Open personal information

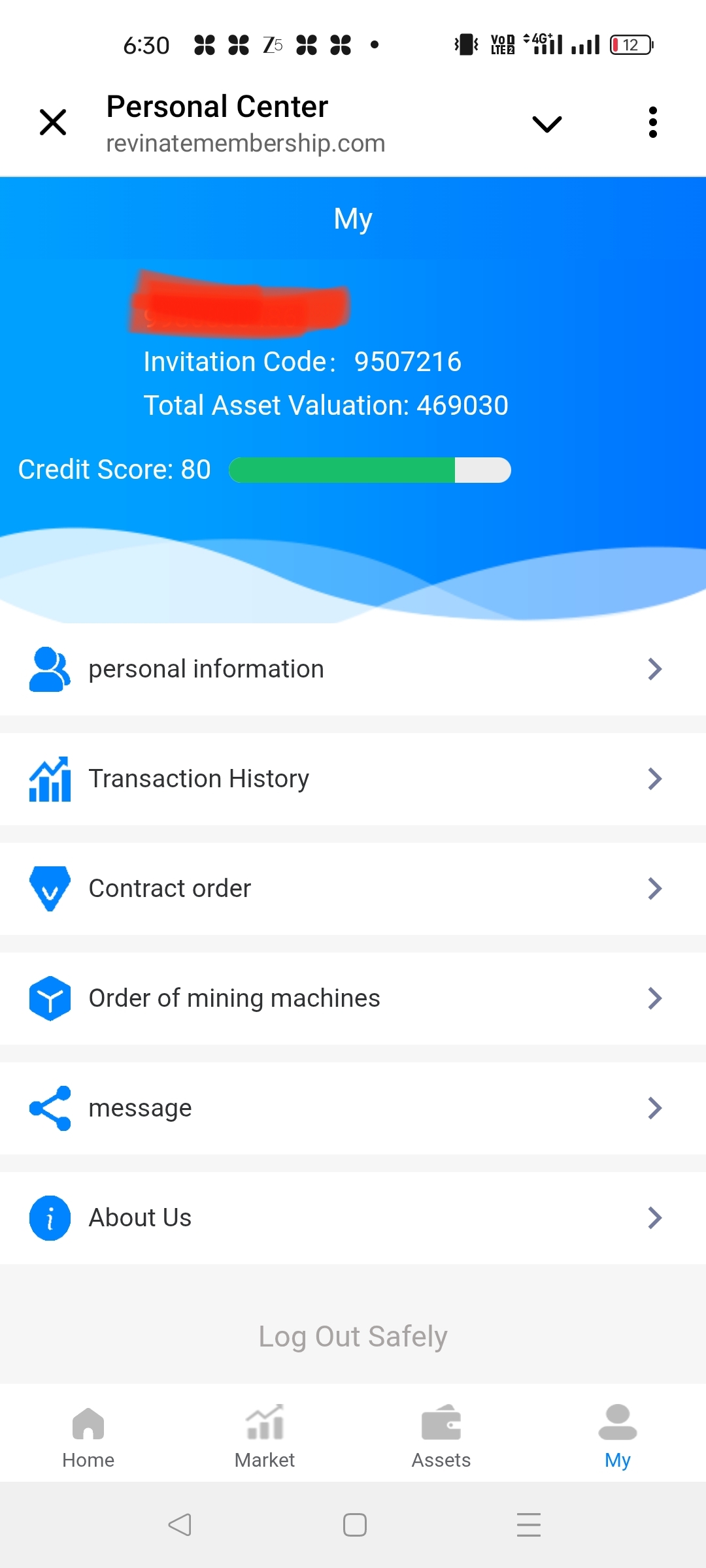[x=353, y=669]
